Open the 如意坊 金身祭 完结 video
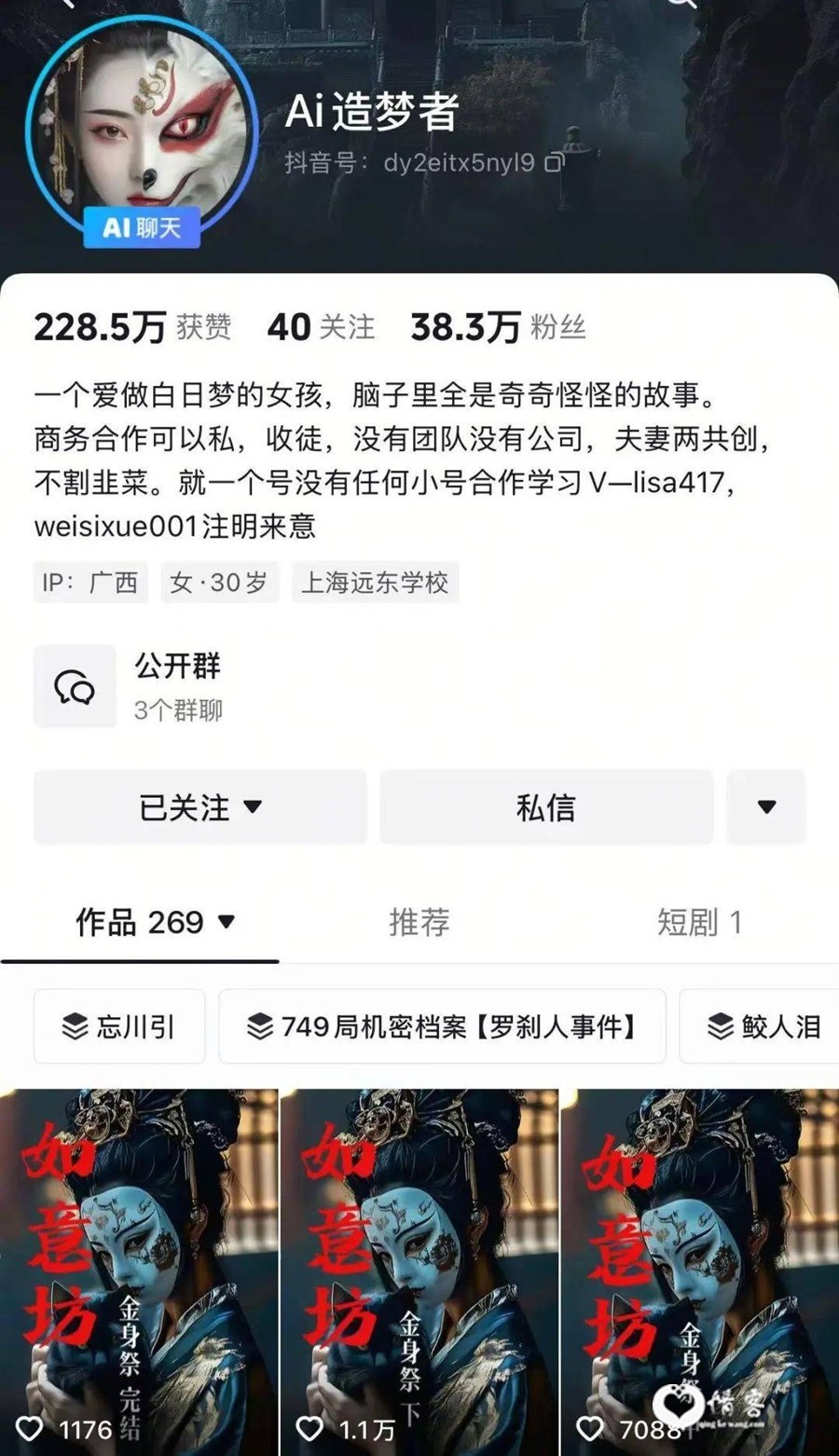The image size is (839, 1456). pos(139,1272)
